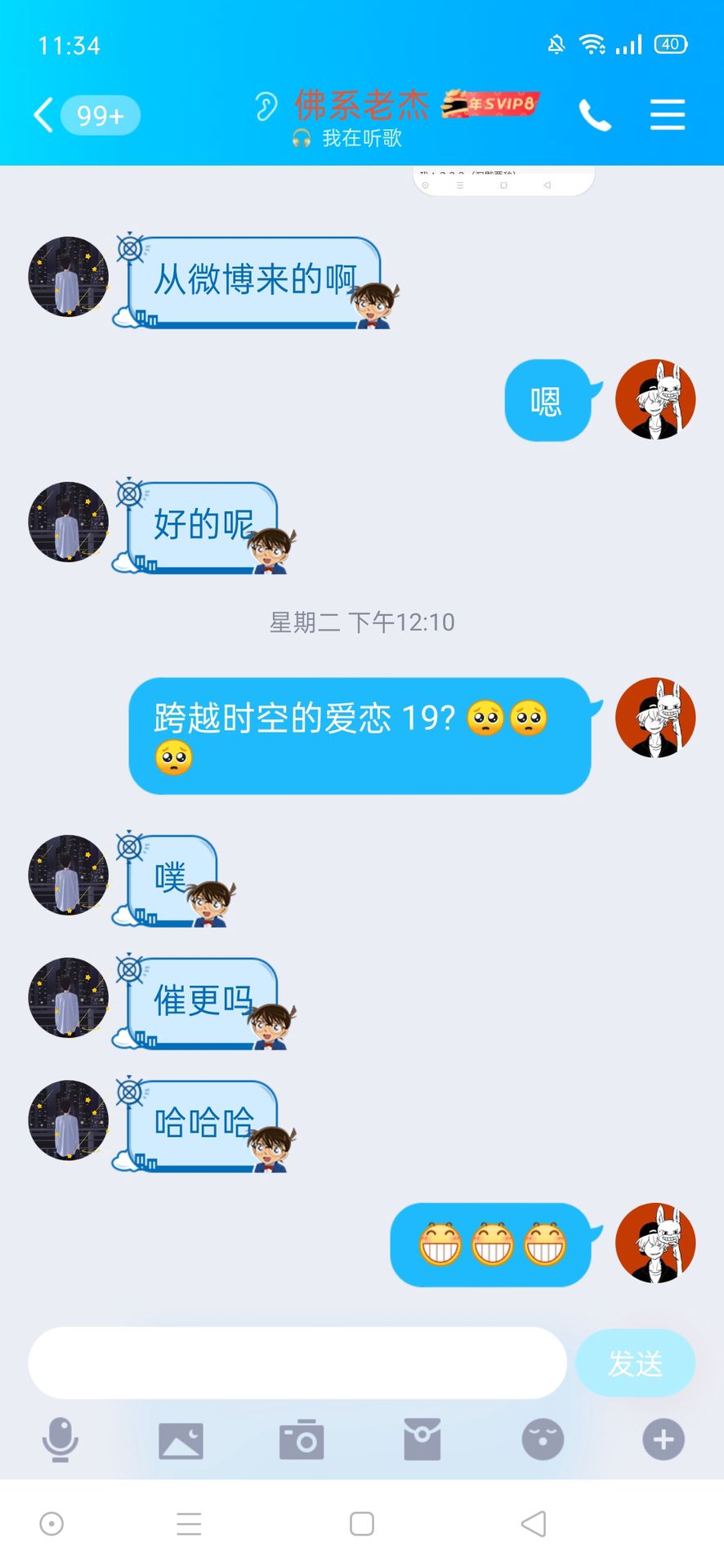Open my own avatar beside 嗯 message
The width and height of the screenshot is (724, 1568).
pos(655,399)
